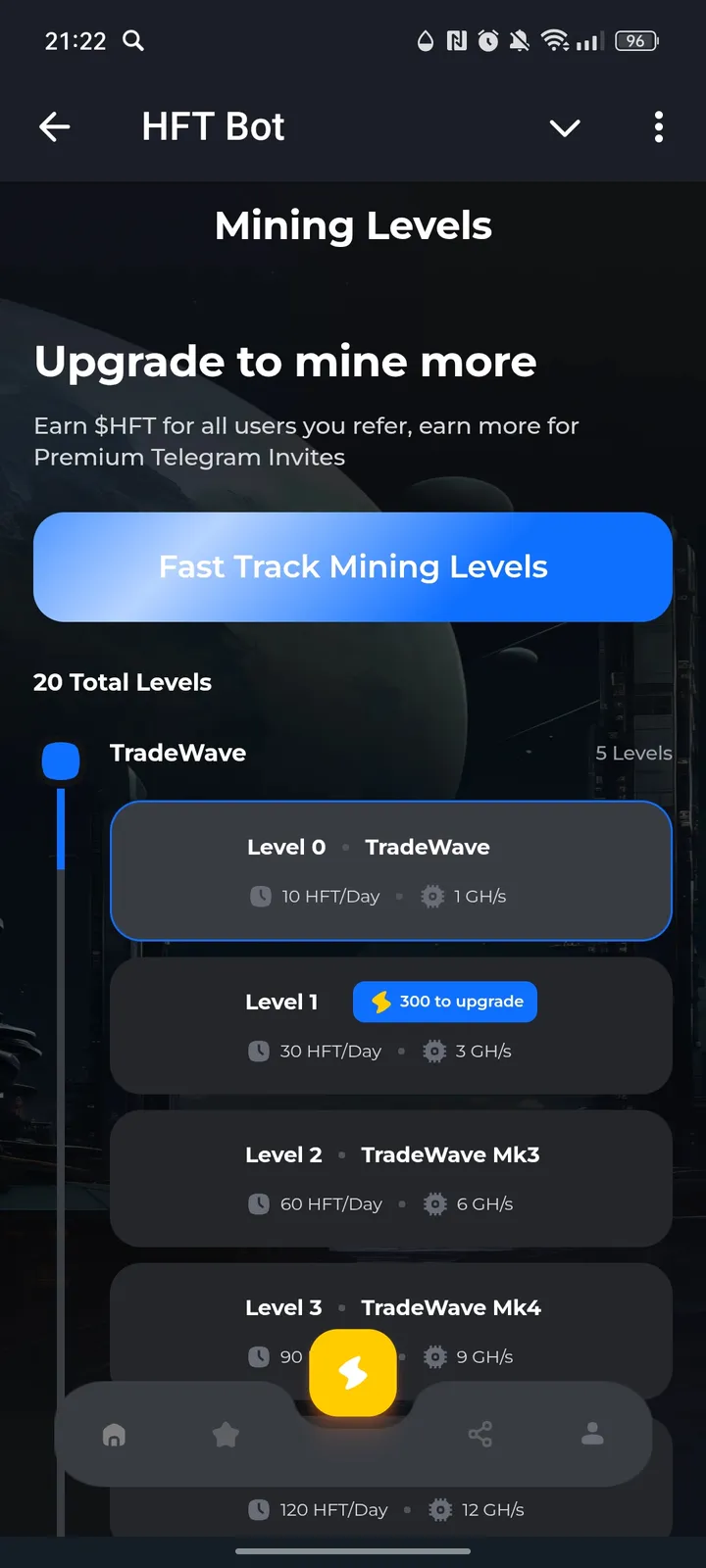Collapse the HFT Bot mini app chevron
Screen dimensions: 706x1568
565,127
